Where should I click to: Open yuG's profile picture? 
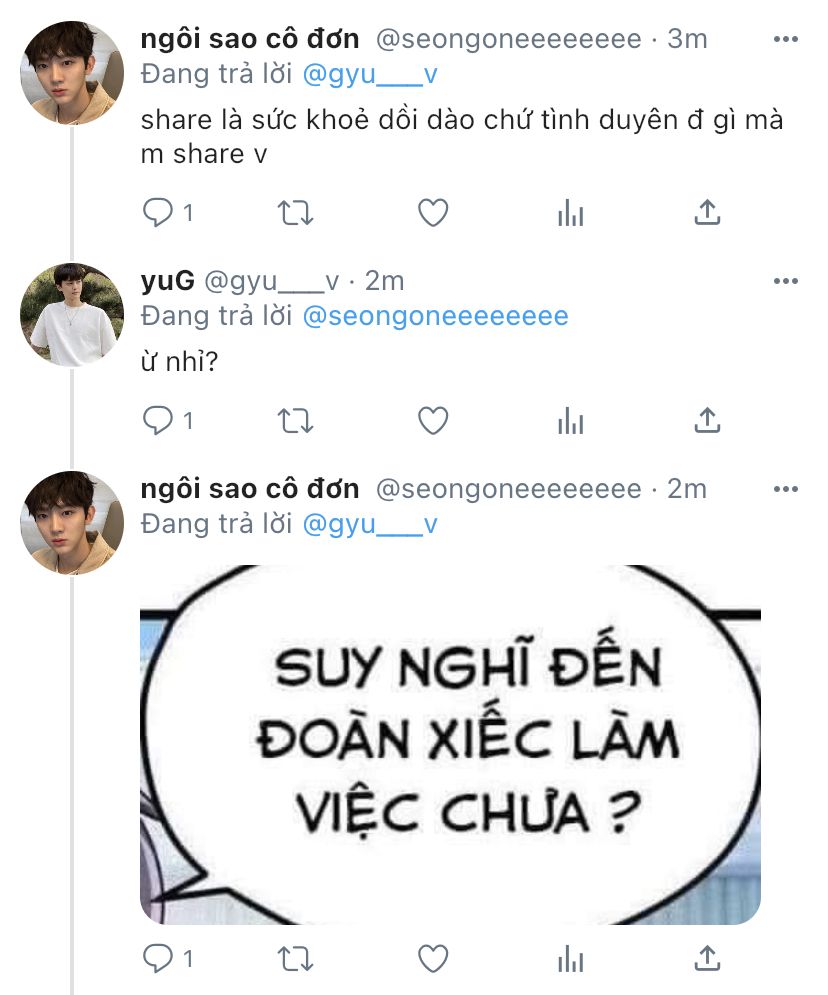(72, 315)
